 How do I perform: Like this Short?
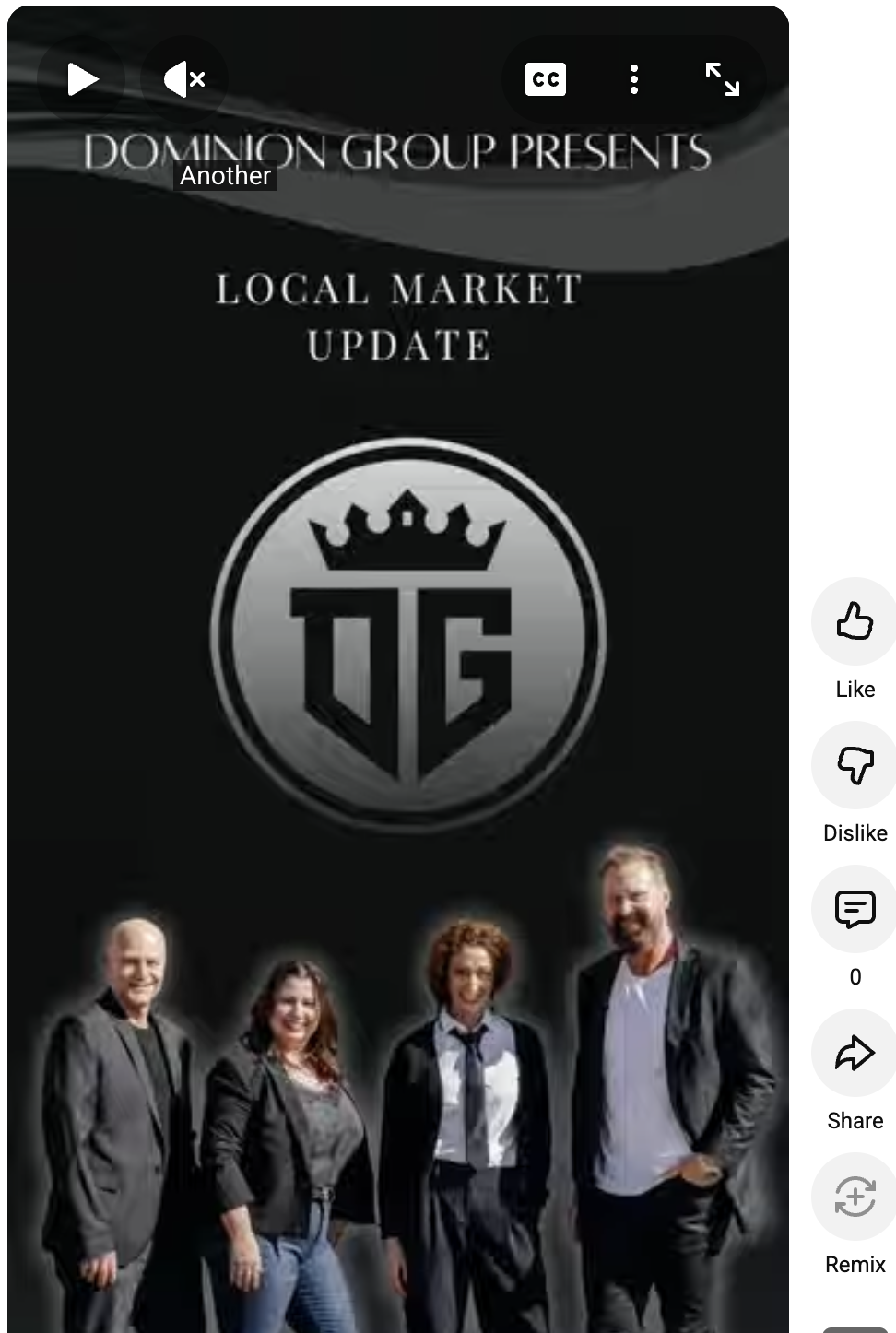tap(855, 621)
